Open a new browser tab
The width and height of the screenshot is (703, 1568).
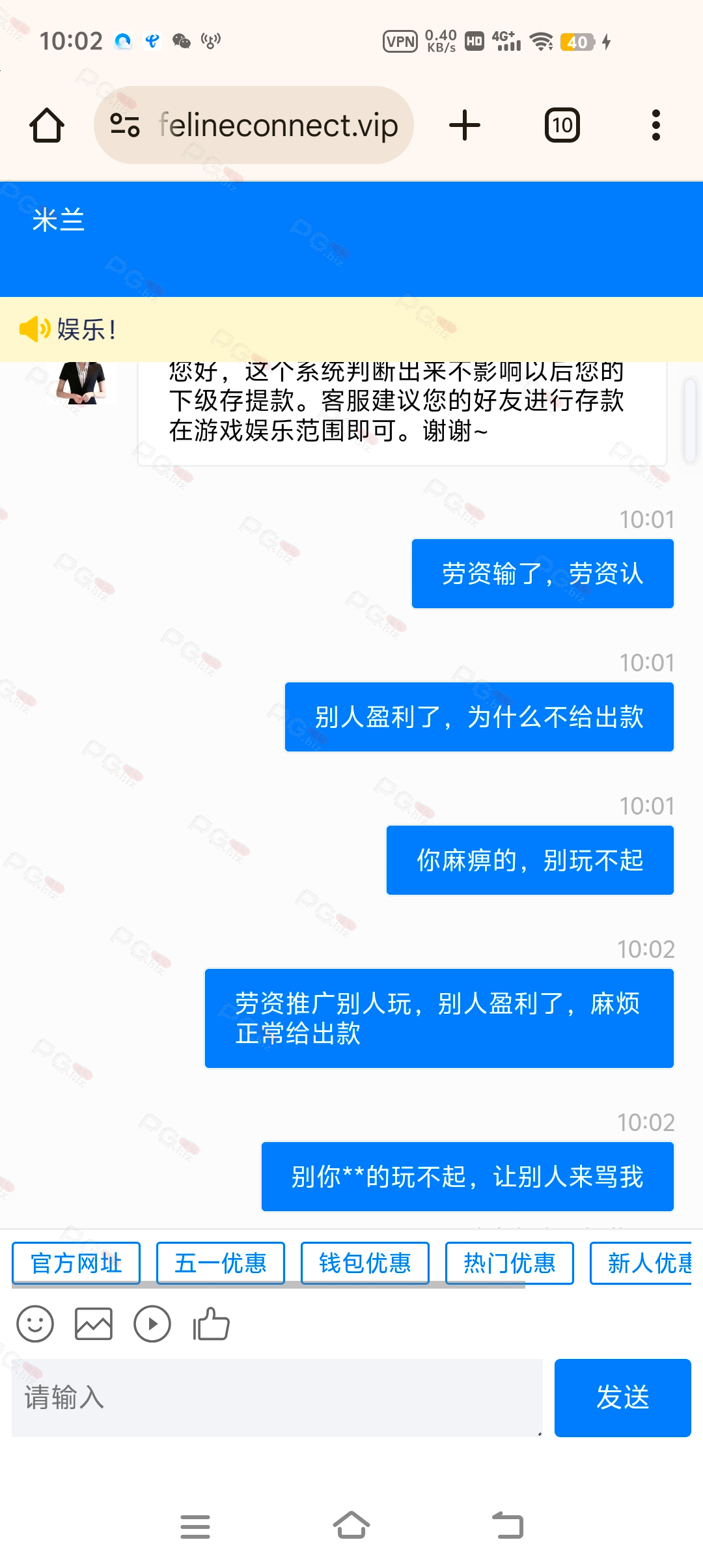click(x=465, y=125)
